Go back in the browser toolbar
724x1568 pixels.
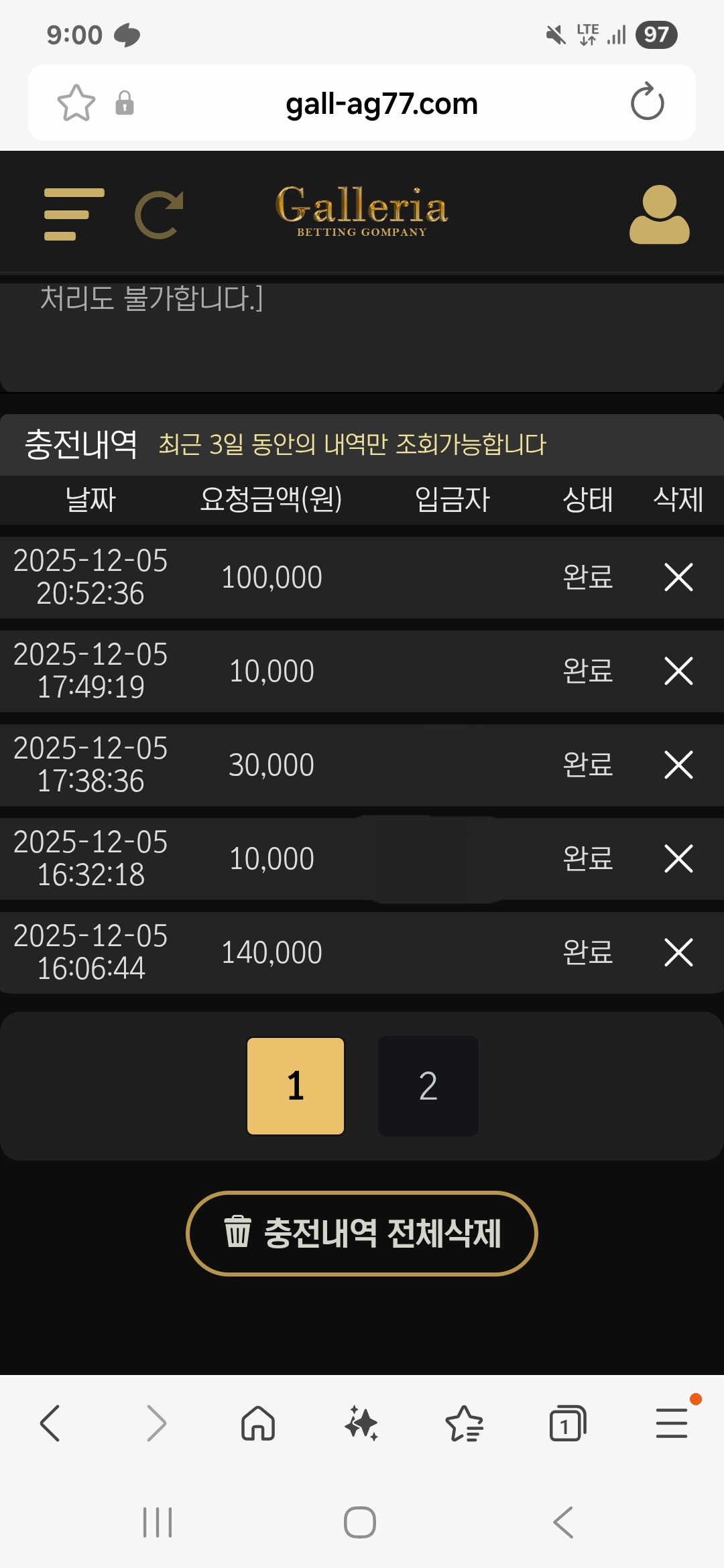pos(51,1423)
